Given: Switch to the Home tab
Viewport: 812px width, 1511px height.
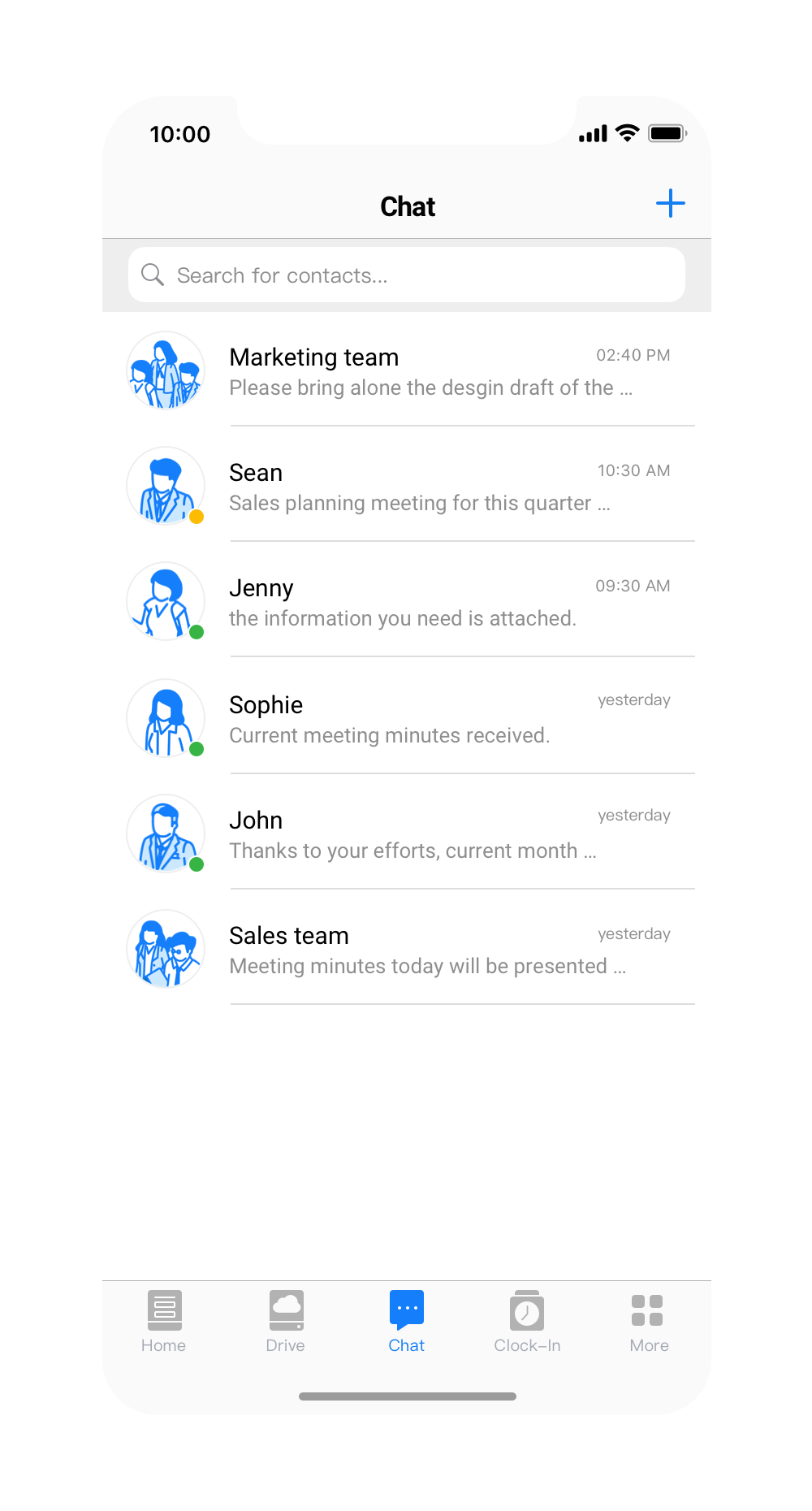Looking at the screenshot, I should [x=164, y=1321].
